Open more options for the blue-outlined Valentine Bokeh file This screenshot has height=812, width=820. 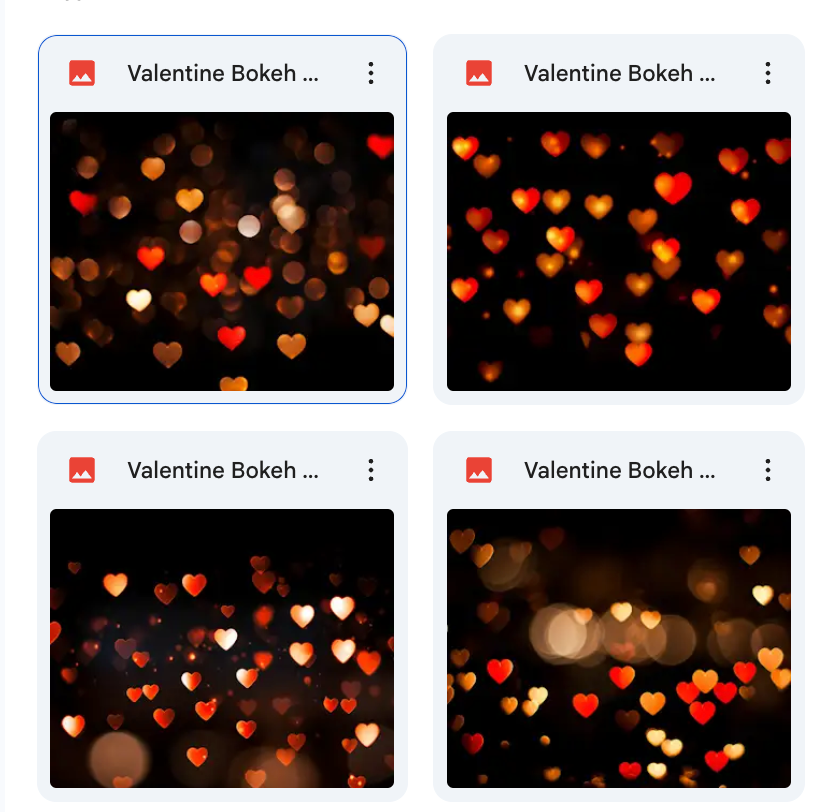(371, 73)
